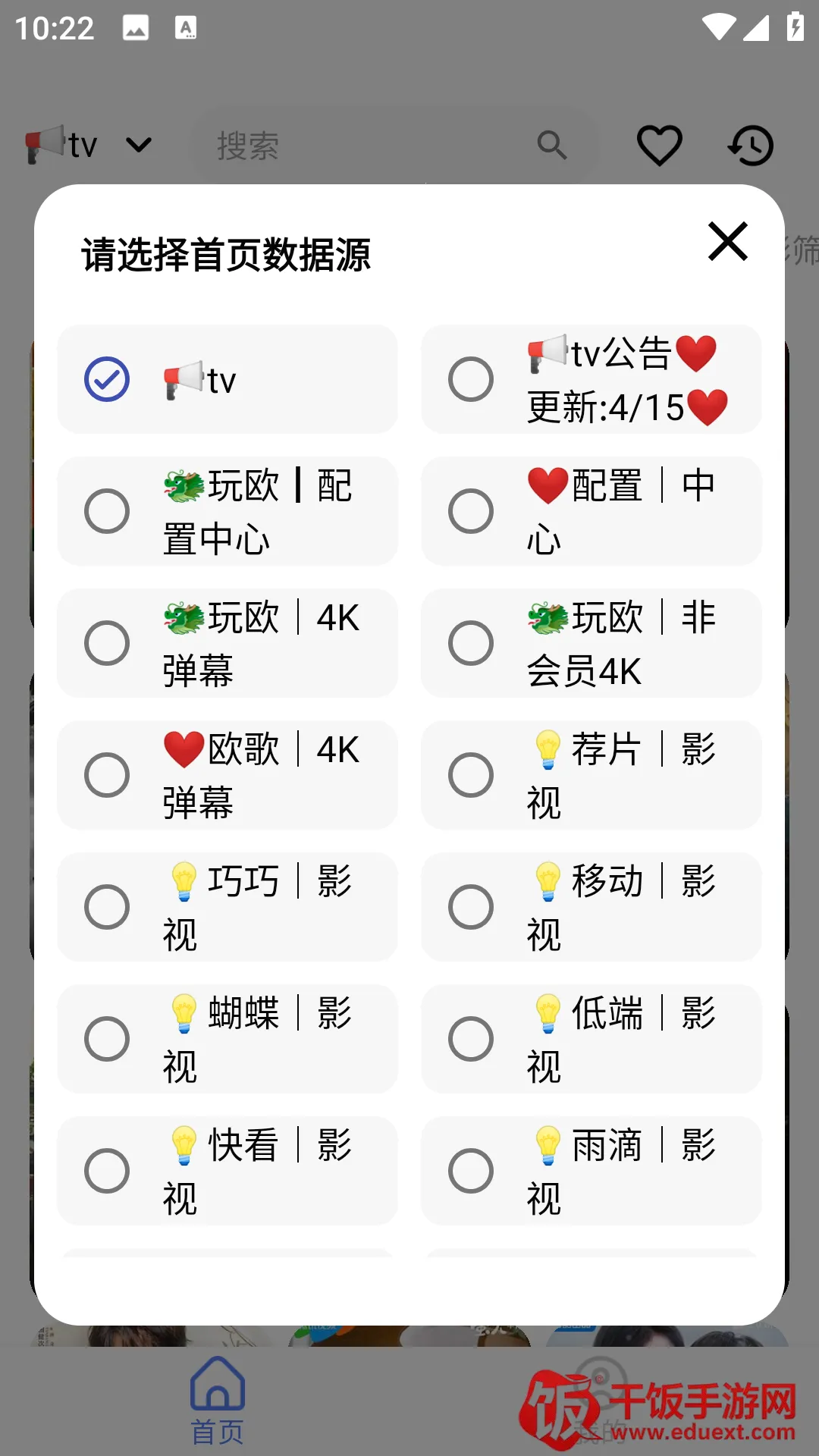Select the tv data source

[227, 379]
